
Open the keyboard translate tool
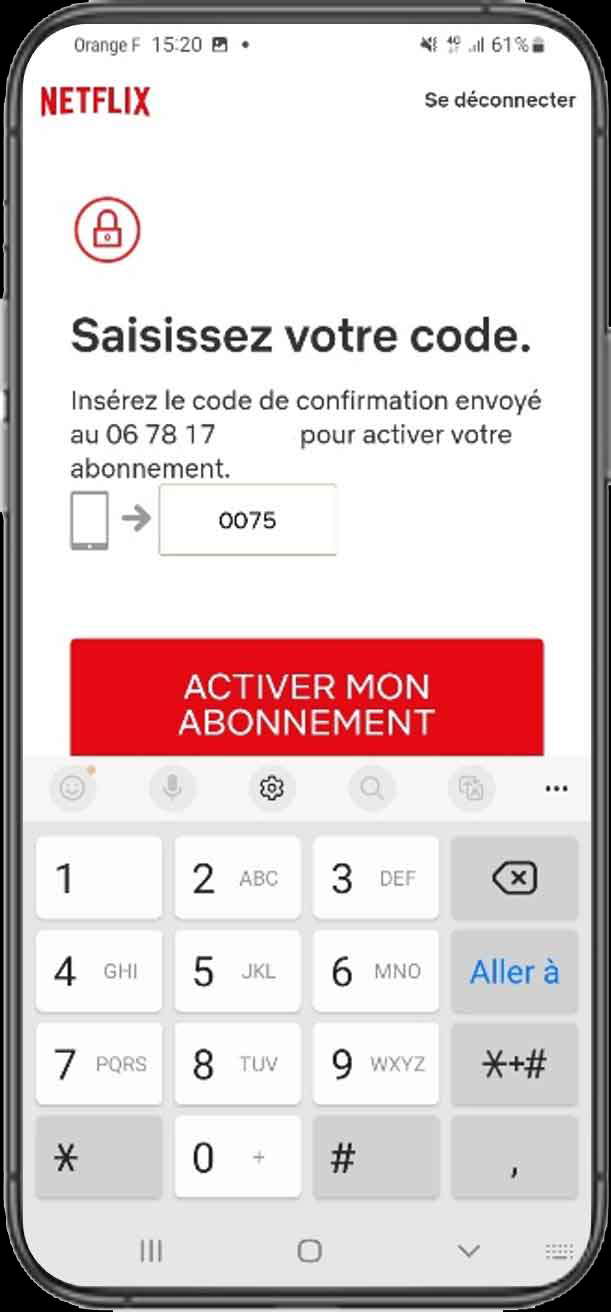pyautogui.click(x=471, y=789)
